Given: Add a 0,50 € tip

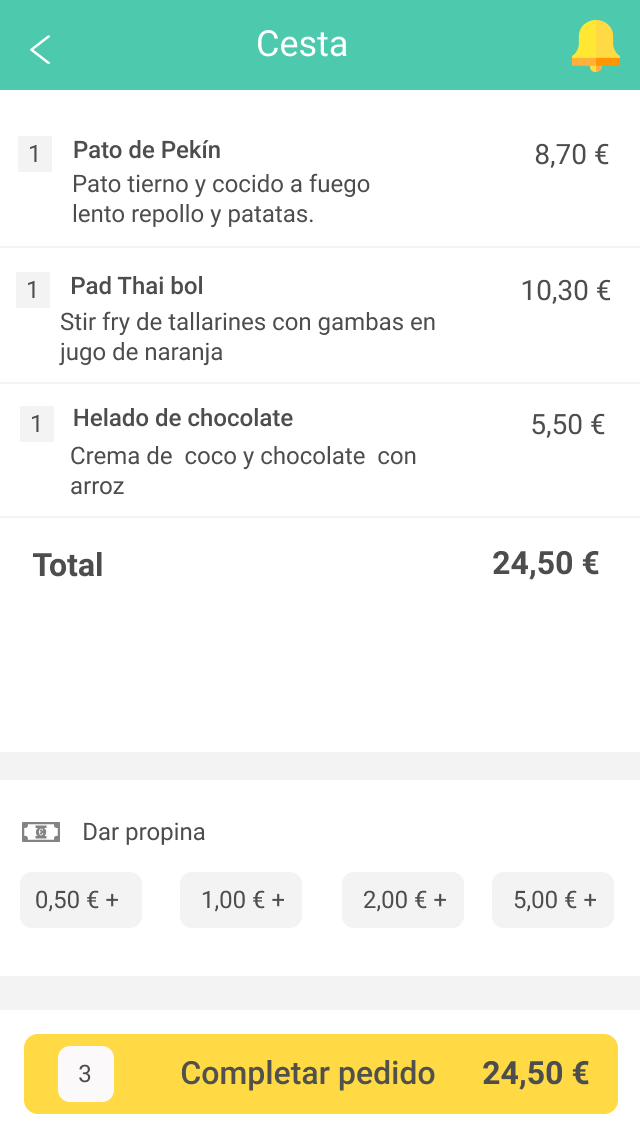Looking at the screenshot, I should coord(81,900).
